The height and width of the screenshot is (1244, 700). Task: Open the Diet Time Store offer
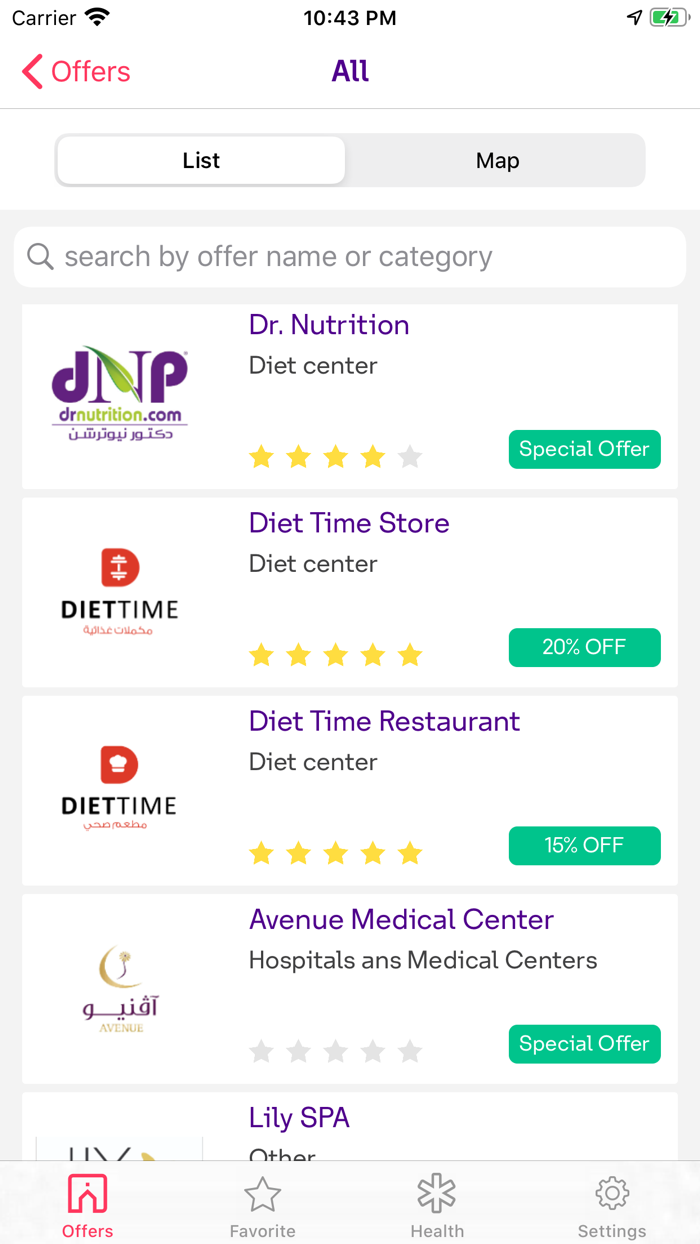[x=350, y=592]
